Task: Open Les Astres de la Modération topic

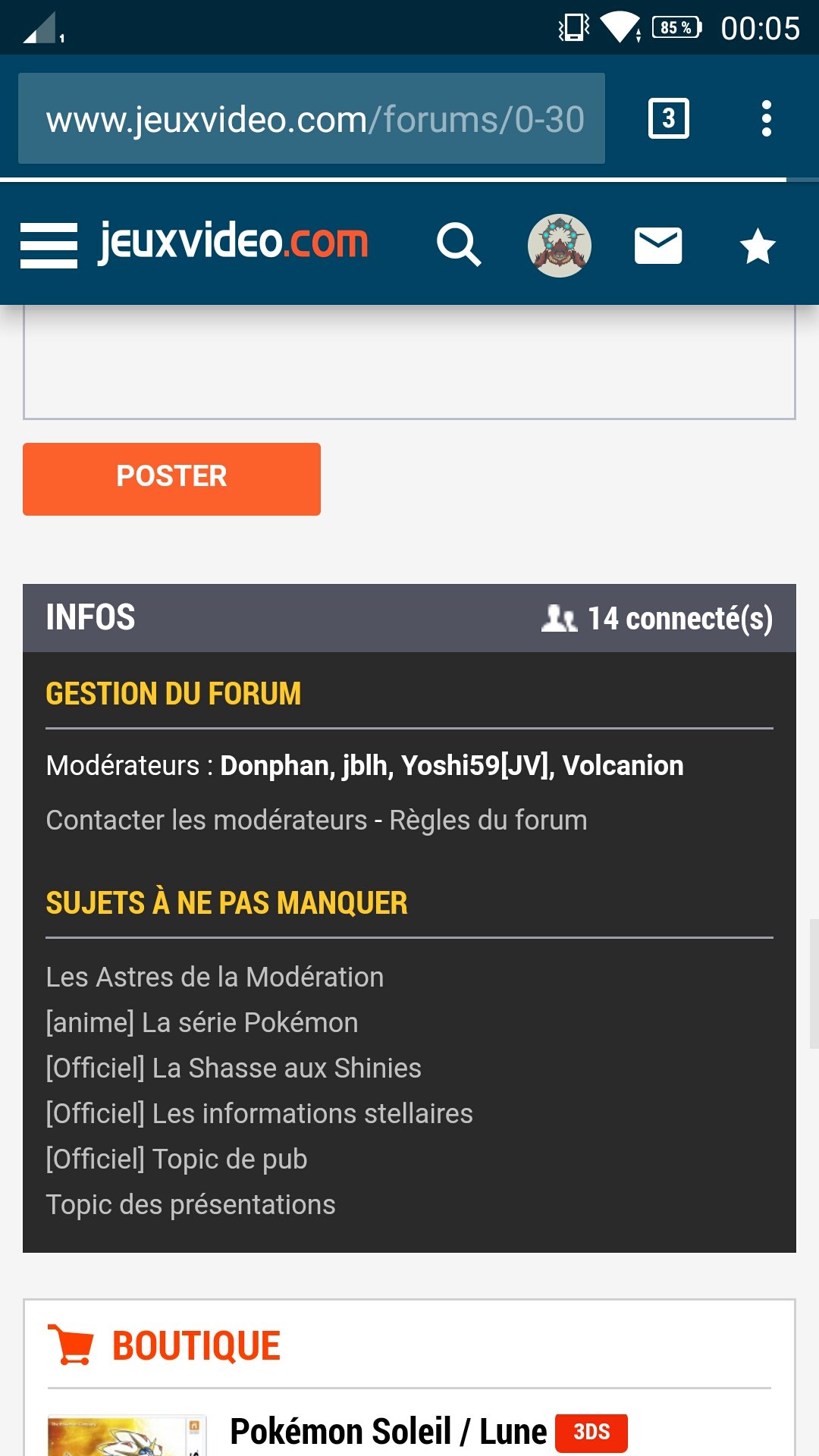Action: click(215, 977)
